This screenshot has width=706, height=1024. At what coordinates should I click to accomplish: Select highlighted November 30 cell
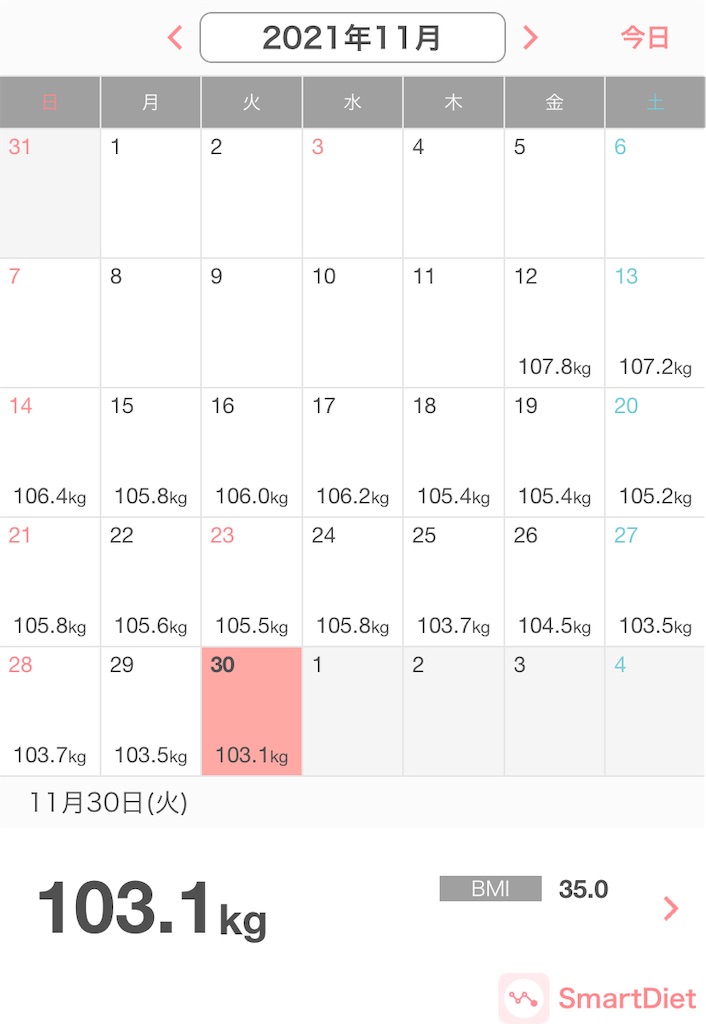tap(252, 711)
